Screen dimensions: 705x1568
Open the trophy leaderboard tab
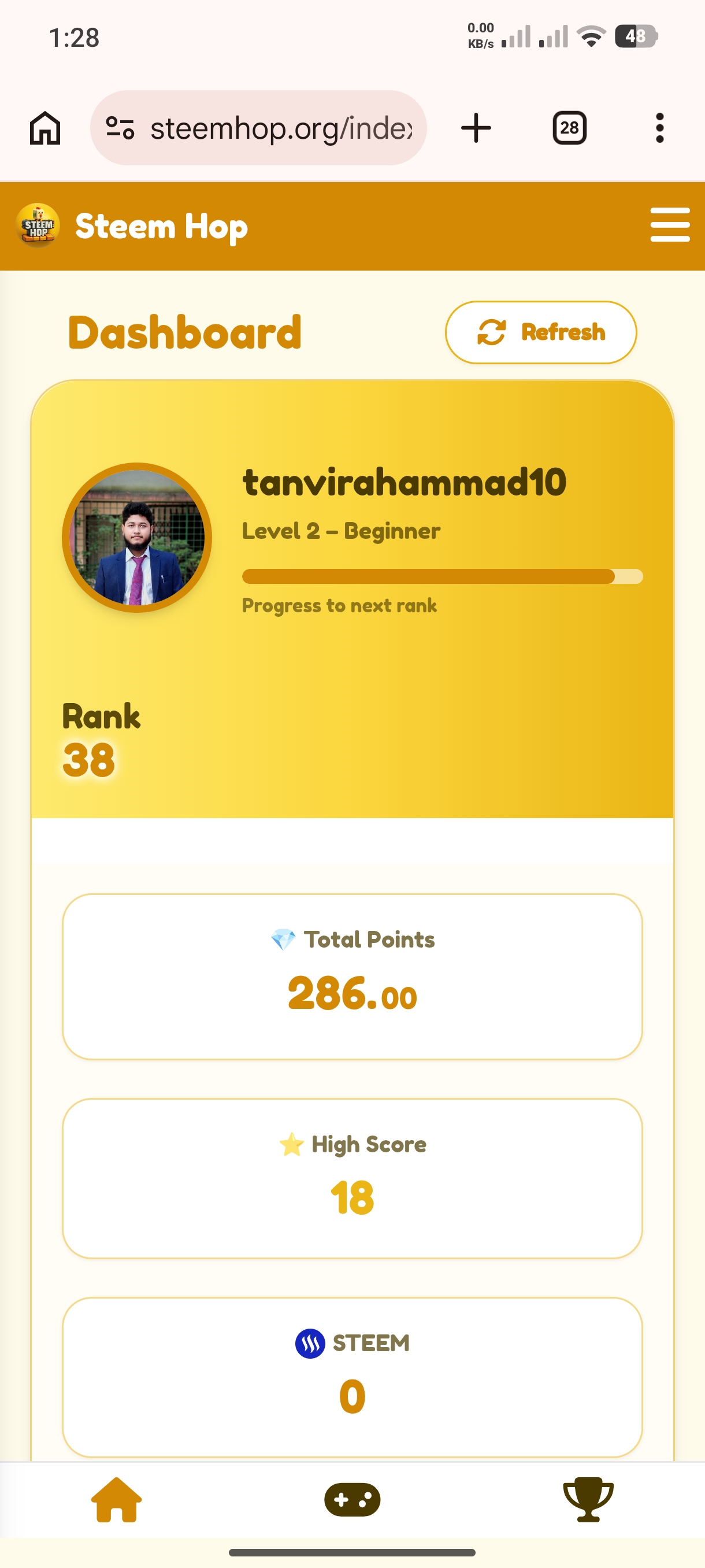tap(588, 1499)
